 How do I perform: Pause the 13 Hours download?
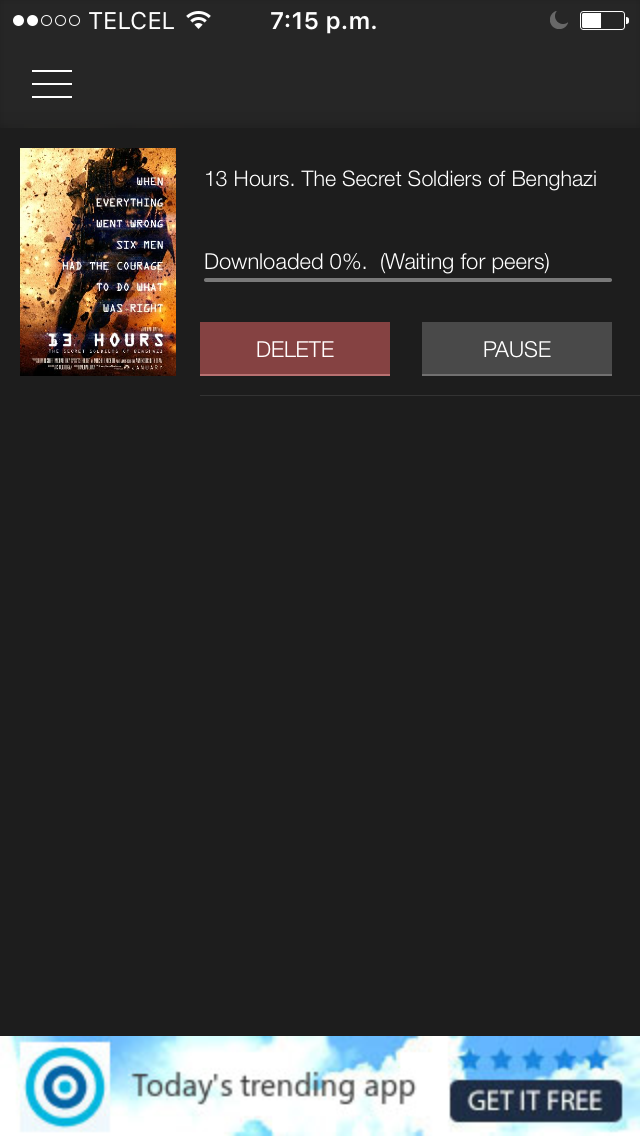(516, 349)
